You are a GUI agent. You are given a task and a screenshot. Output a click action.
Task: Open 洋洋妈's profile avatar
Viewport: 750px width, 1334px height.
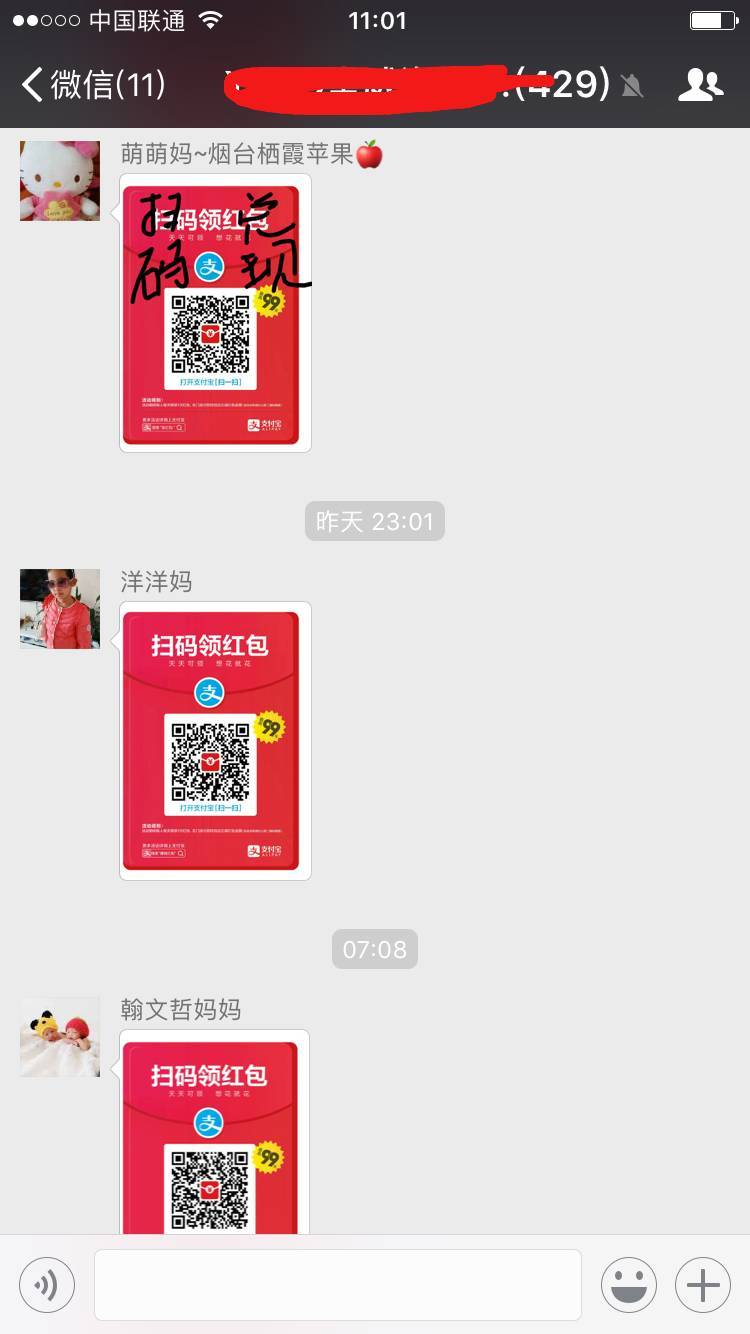[60, 609]
